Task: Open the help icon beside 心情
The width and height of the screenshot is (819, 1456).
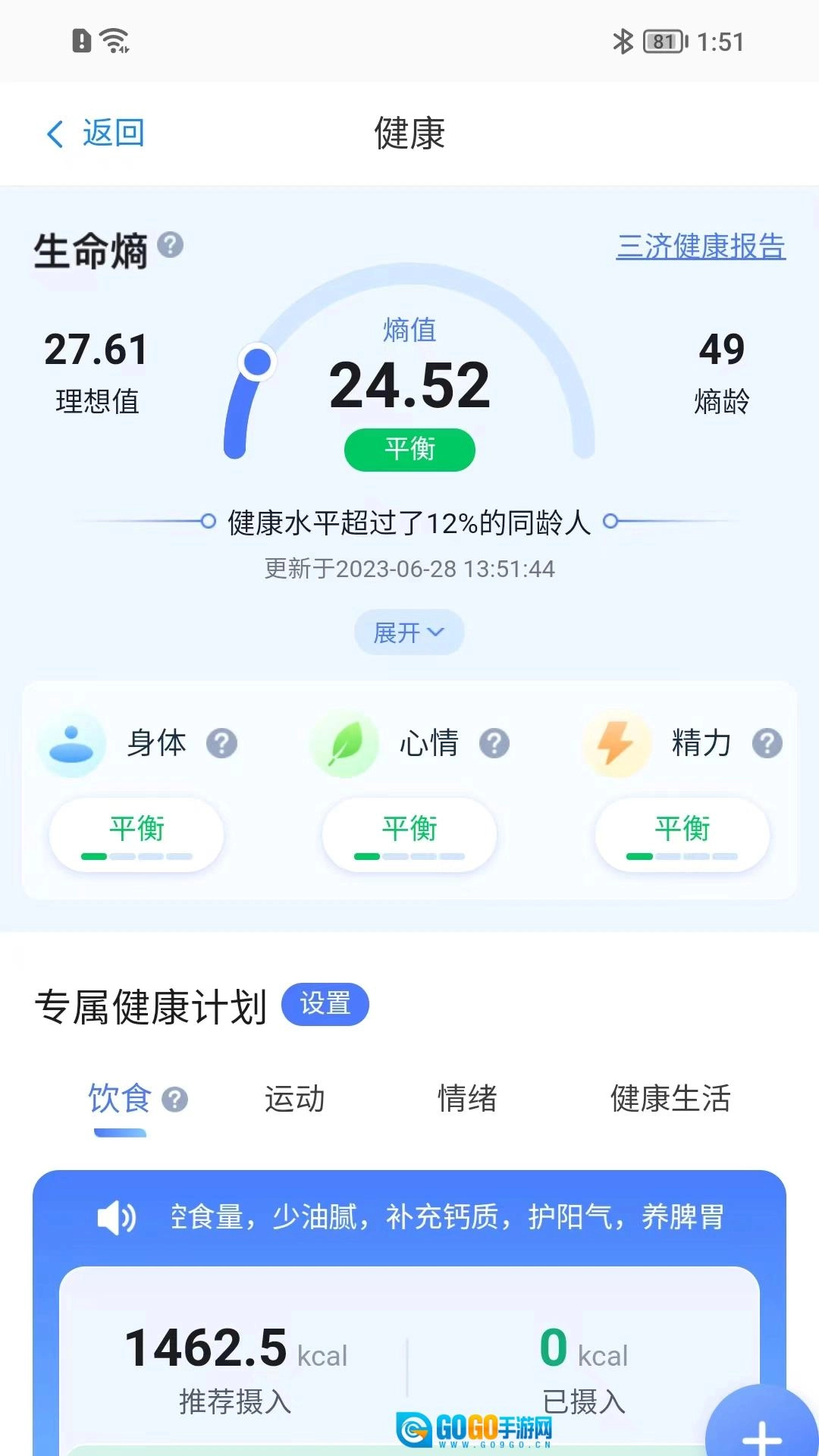Action: click(494, 743)
